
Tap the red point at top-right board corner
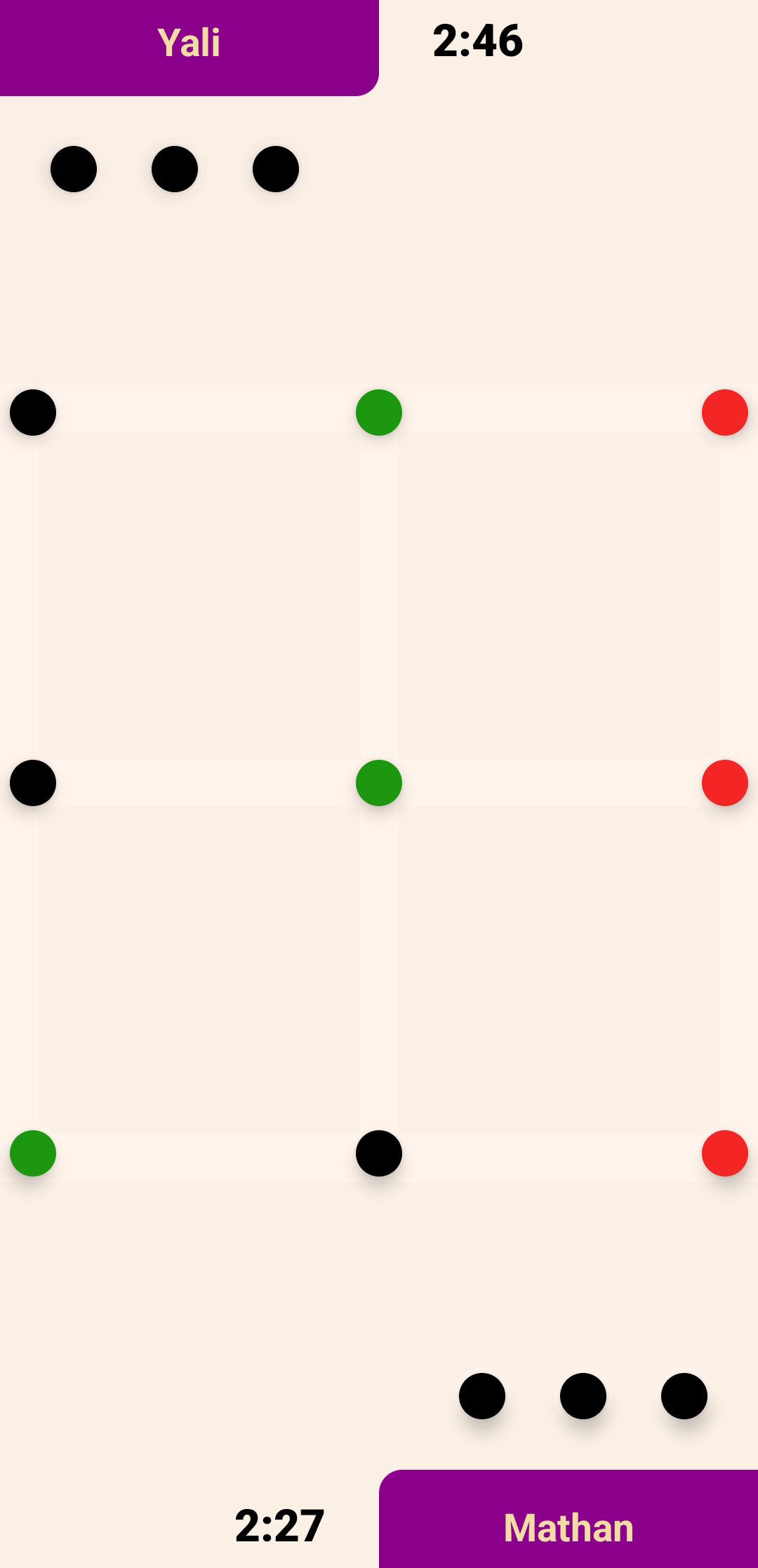click(x=725, y=413)
